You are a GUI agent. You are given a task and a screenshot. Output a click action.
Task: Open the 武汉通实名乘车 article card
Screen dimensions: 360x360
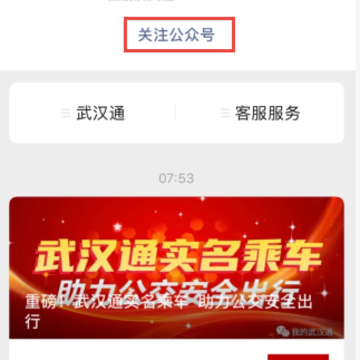point(176,268)
